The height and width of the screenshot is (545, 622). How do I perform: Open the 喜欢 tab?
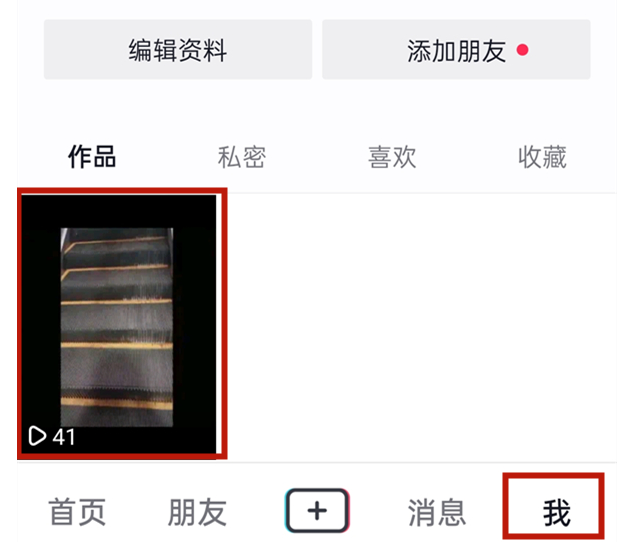point(392,157)
